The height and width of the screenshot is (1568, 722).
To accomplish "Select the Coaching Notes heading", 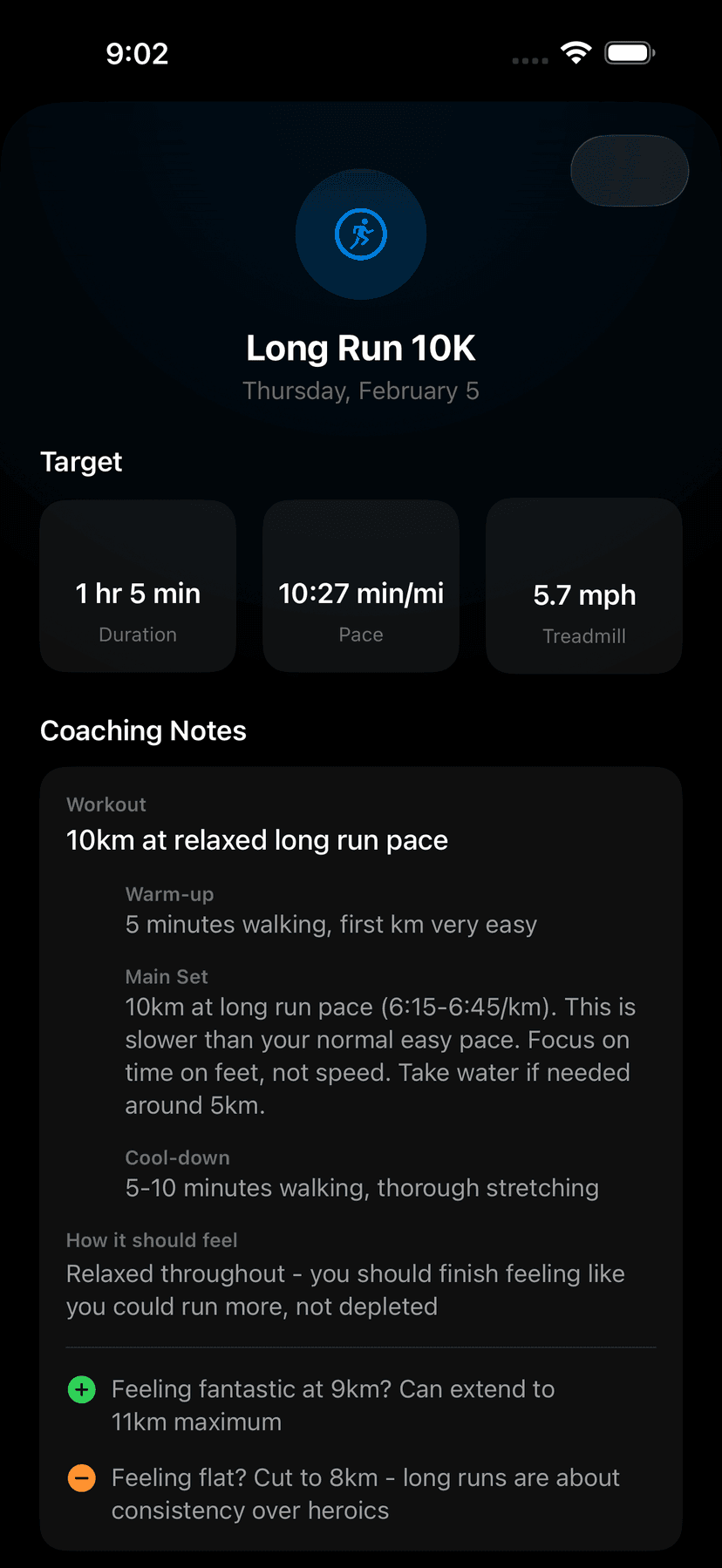I will tap(143, 731).
